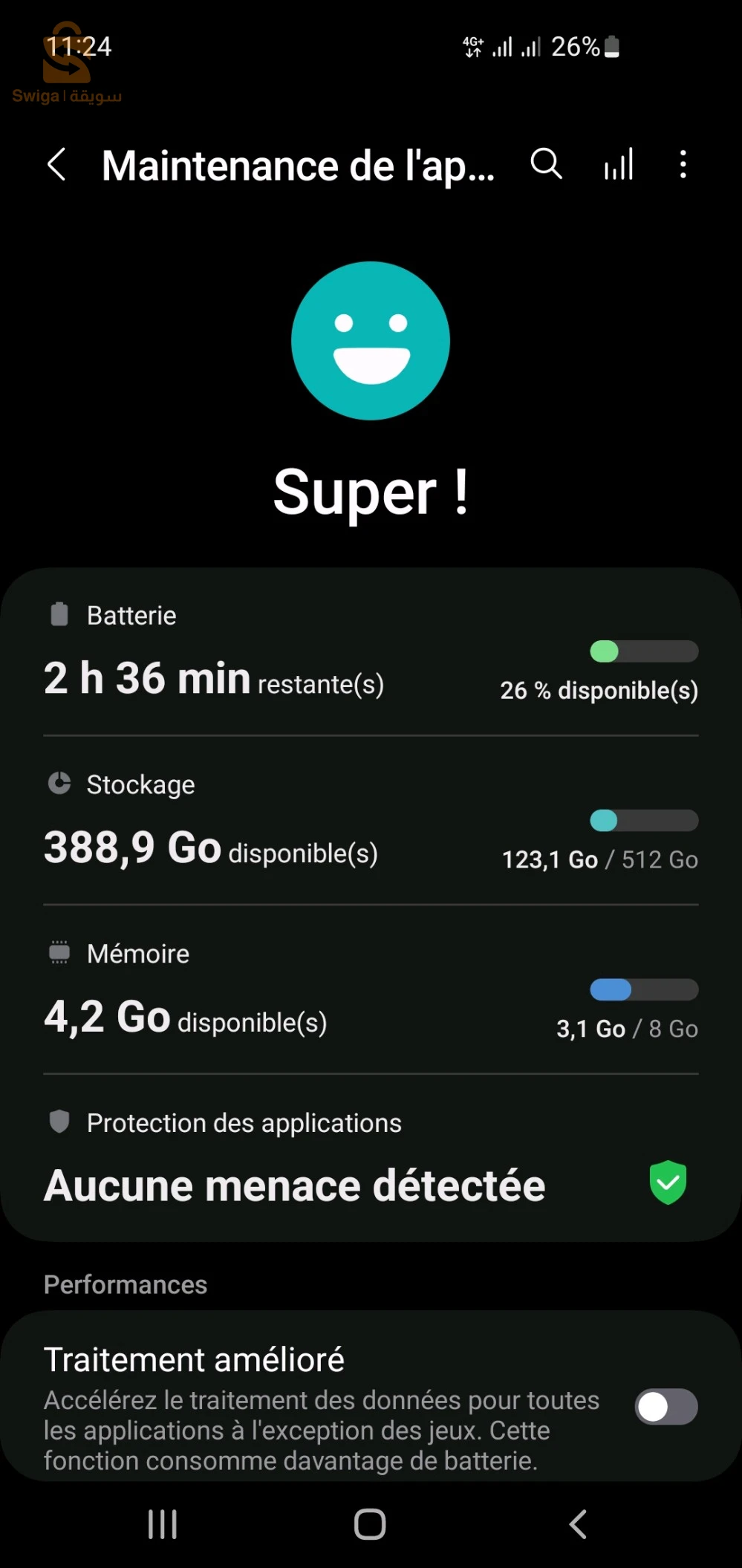Go back from Maintenance de l'appareil
The height and width of the screenshot is (1568, 742).
[57, 164]
